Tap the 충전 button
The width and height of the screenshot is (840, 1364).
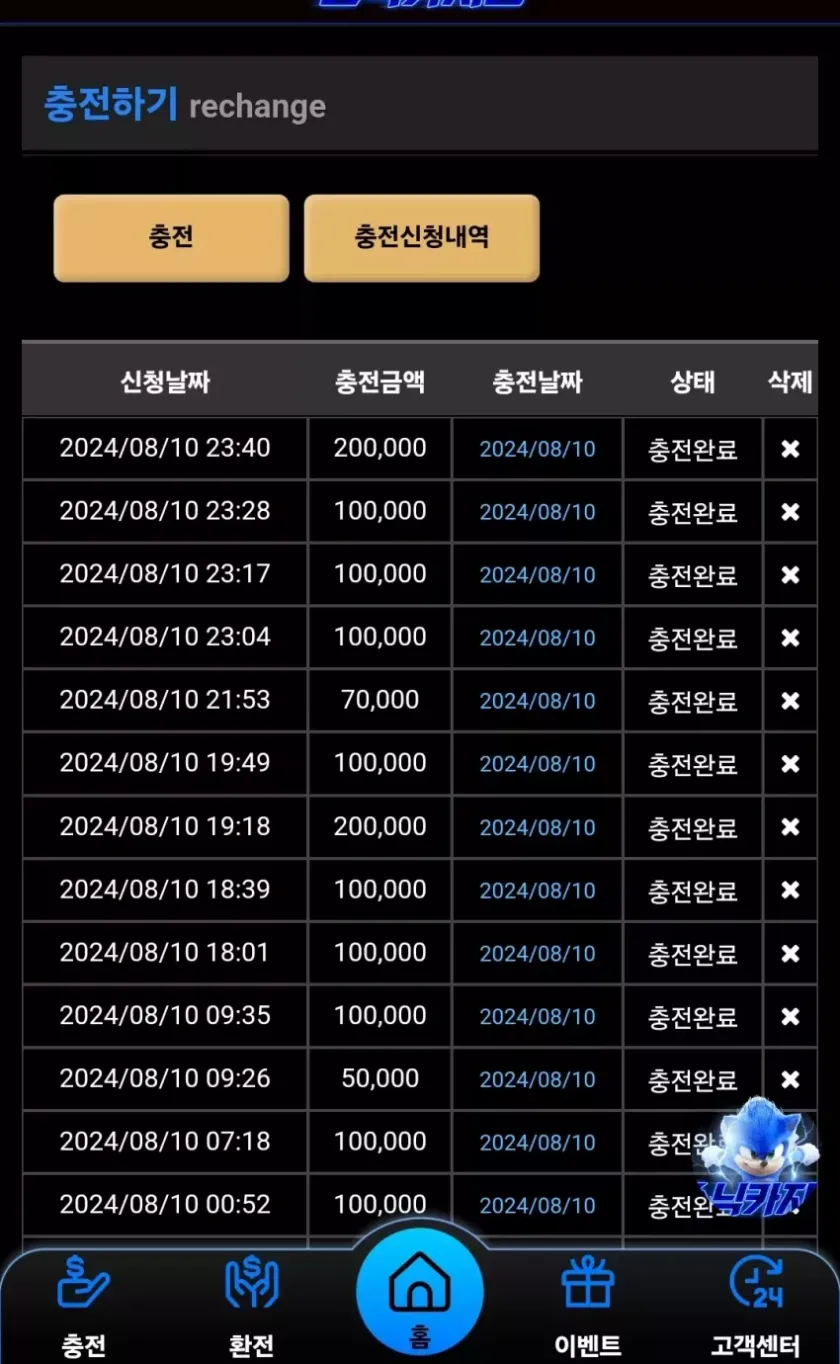pos(171,238)
